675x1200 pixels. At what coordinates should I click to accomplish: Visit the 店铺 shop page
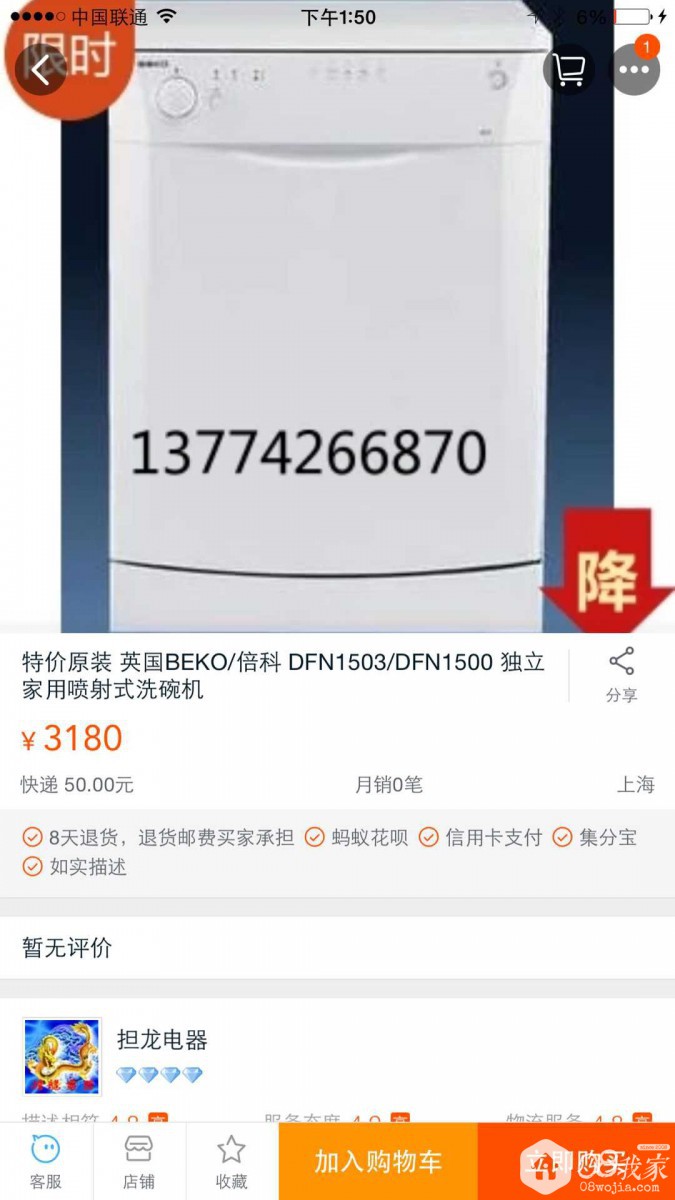click(139, 1161)
